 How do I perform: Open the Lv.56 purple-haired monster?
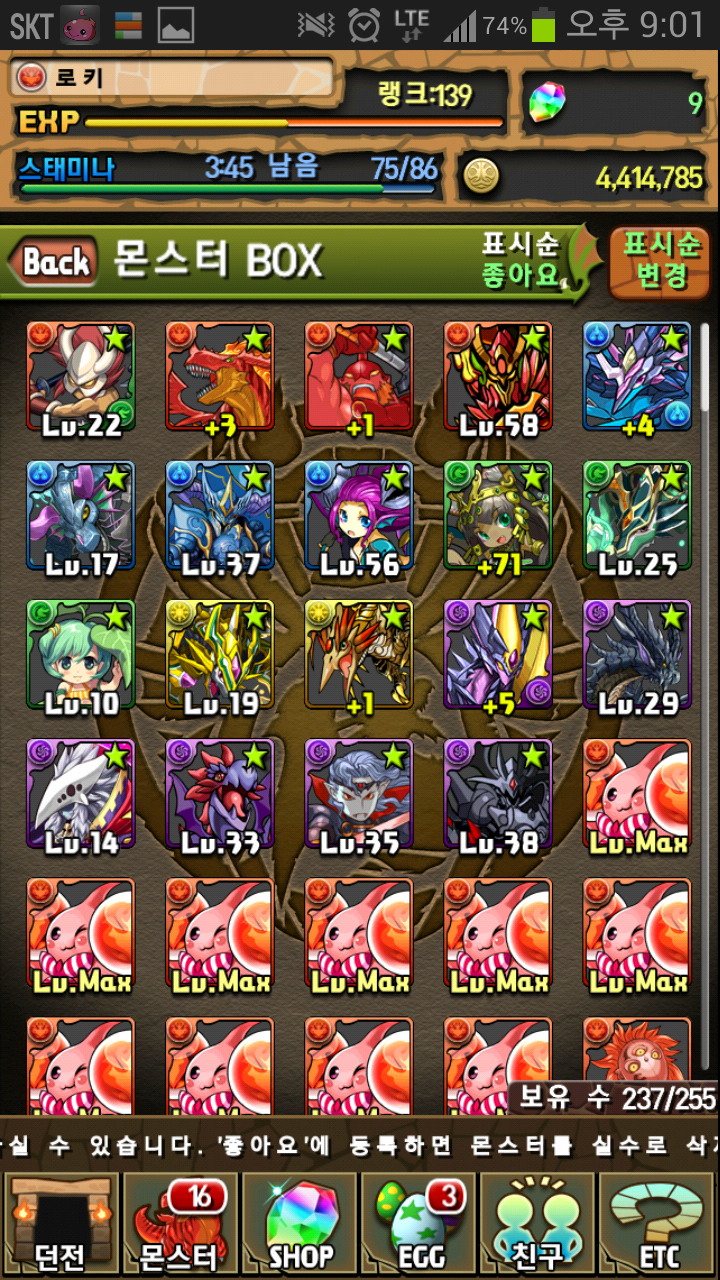click(359, 516)
